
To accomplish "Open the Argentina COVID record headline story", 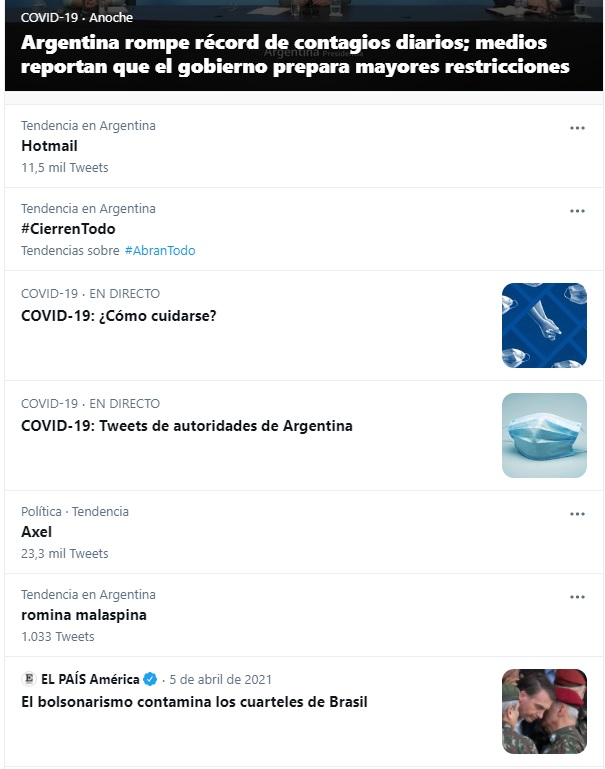I will pos(296,55).
